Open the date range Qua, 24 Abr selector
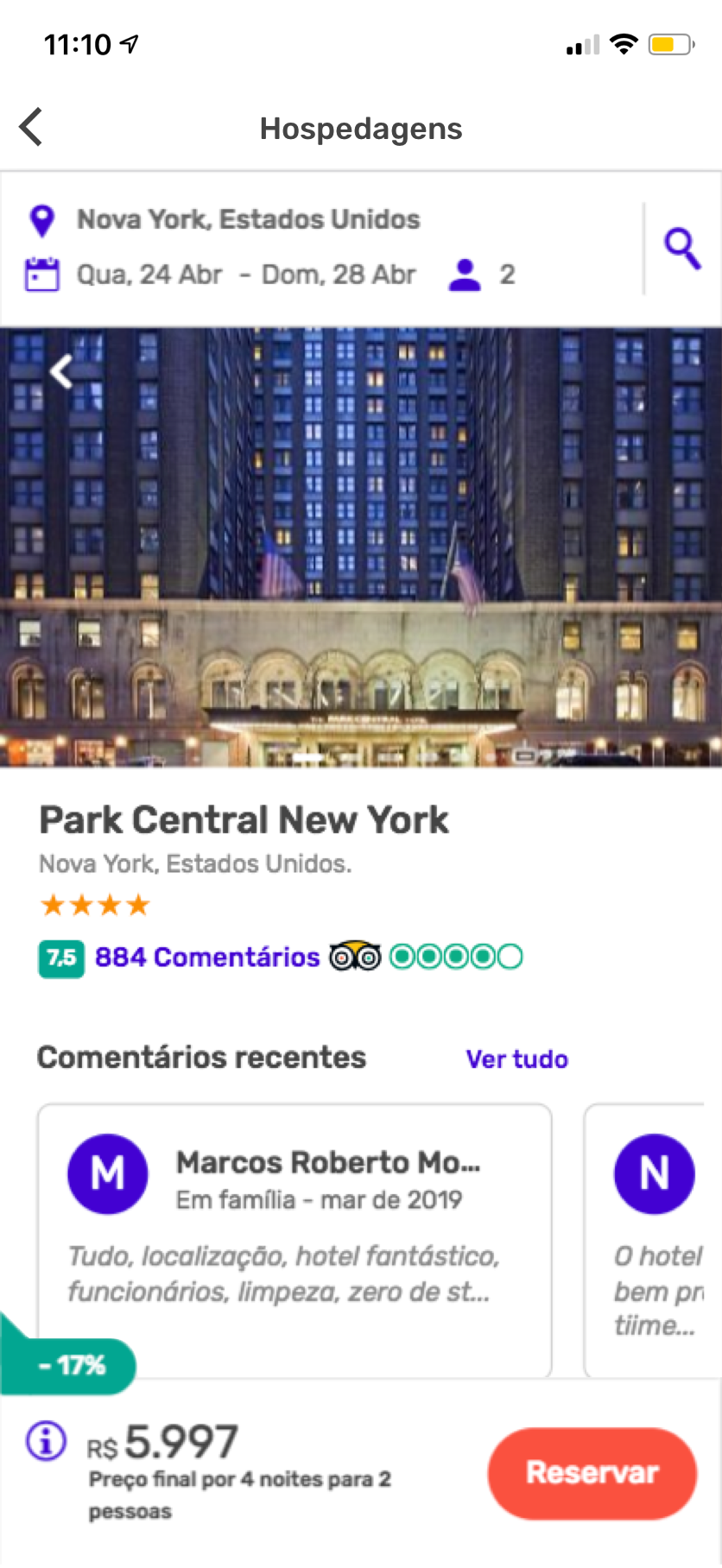 (x=246, y=274)
